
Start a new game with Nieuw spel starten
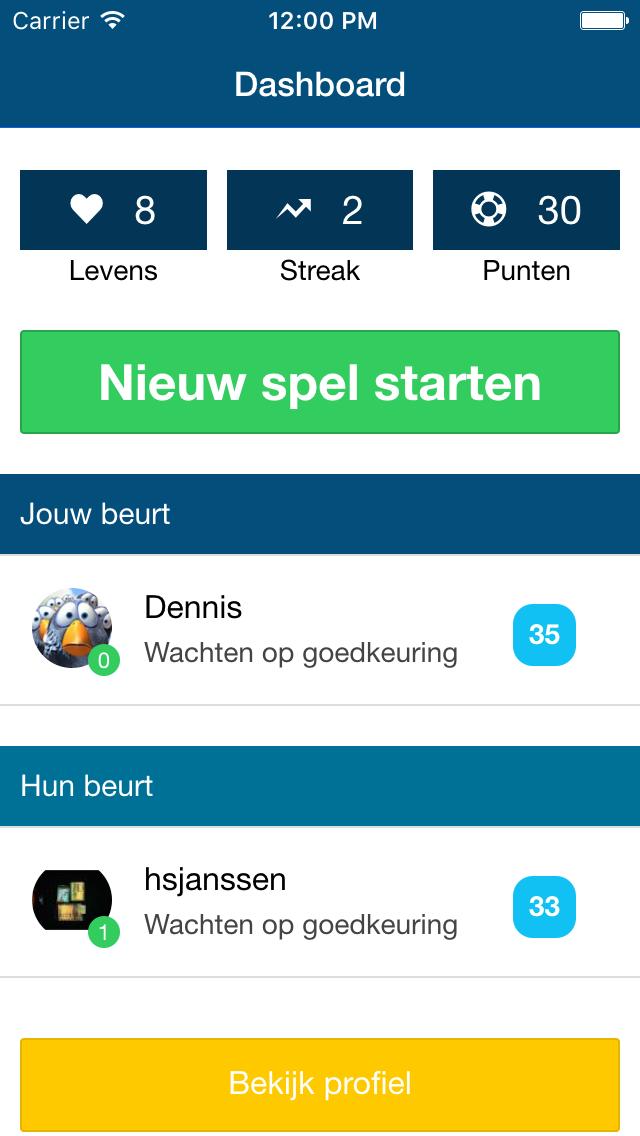[320, 382]
